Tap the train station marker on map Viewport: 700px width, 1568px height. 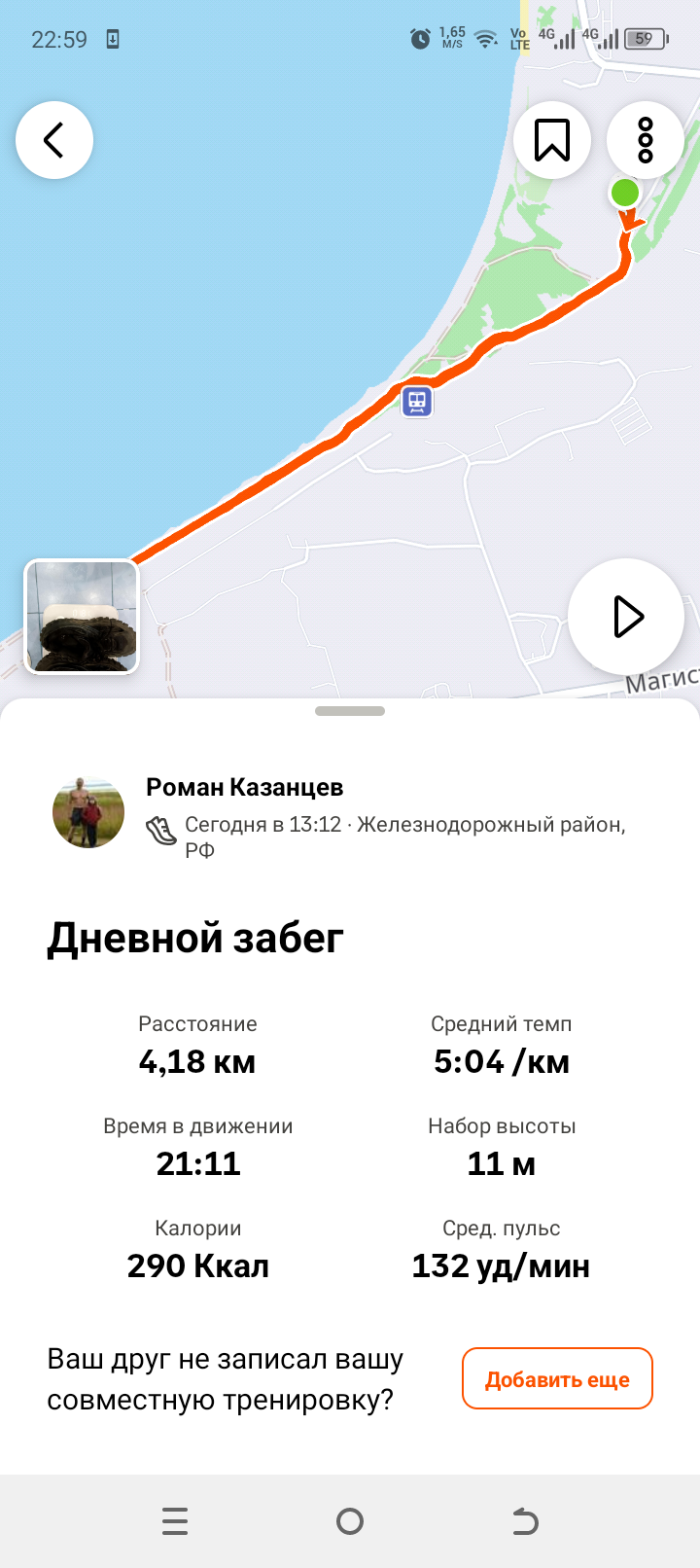[417, 400]
